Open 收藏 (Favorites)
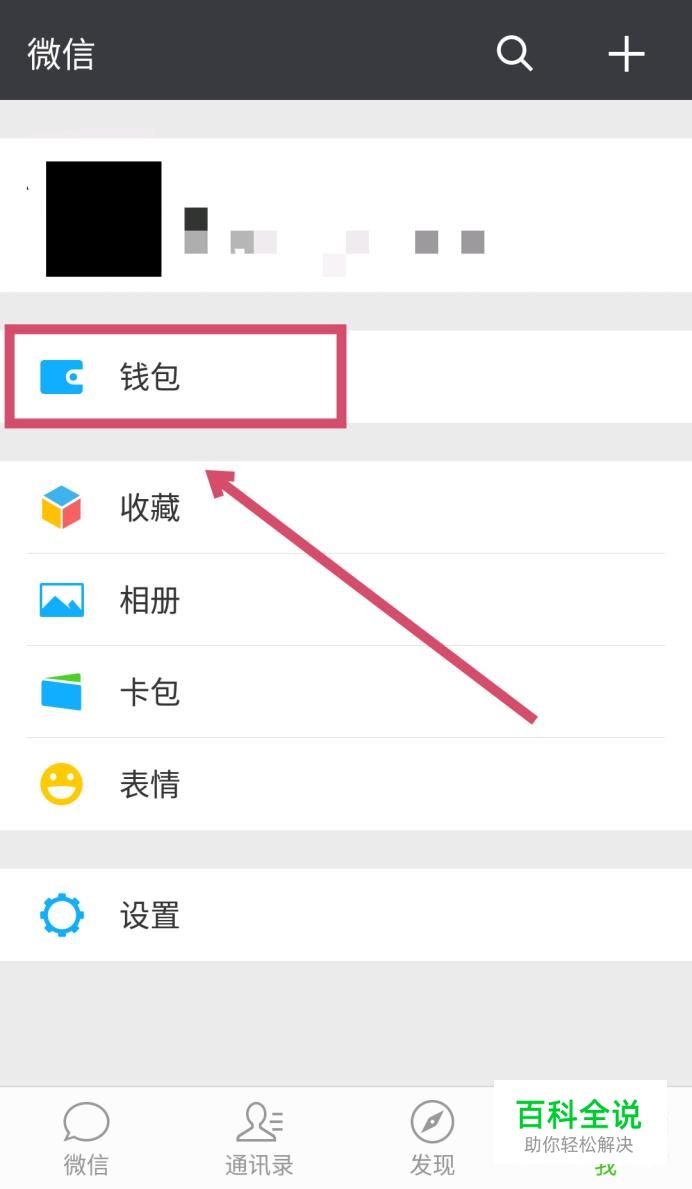 (346, 507)
